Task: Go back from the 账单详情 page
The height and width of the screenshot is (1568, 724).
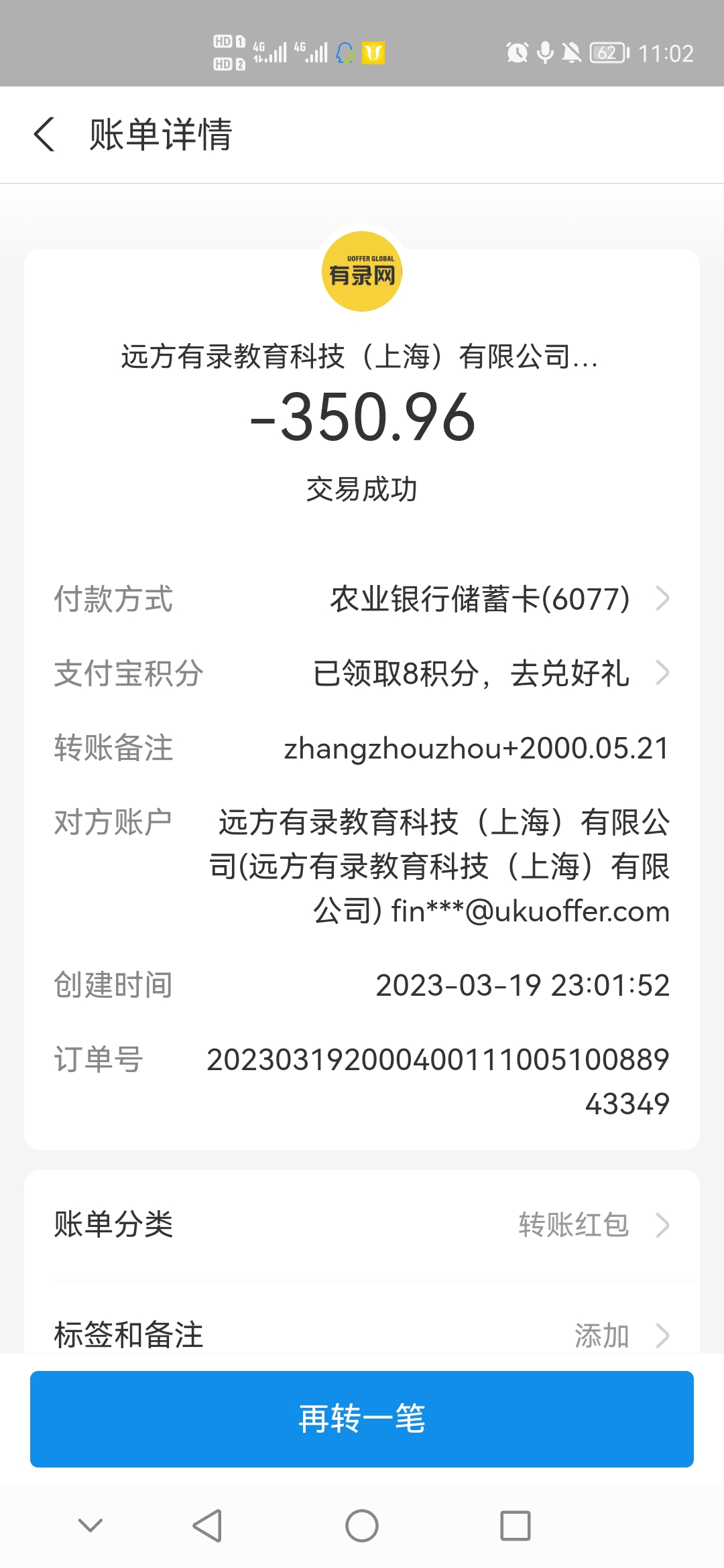Action: click(44, 134)
